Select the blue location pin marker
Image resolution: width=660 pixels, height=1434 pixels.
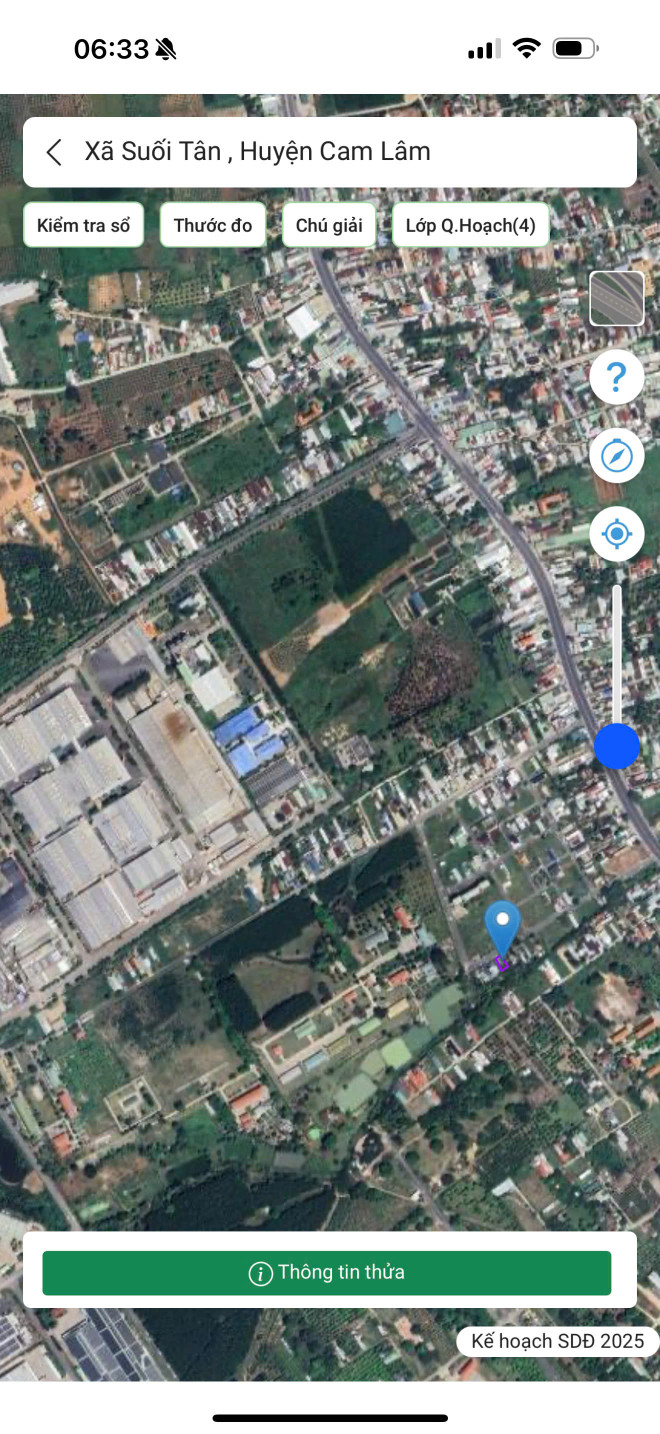pyautogui.click(x=502, y=926)
